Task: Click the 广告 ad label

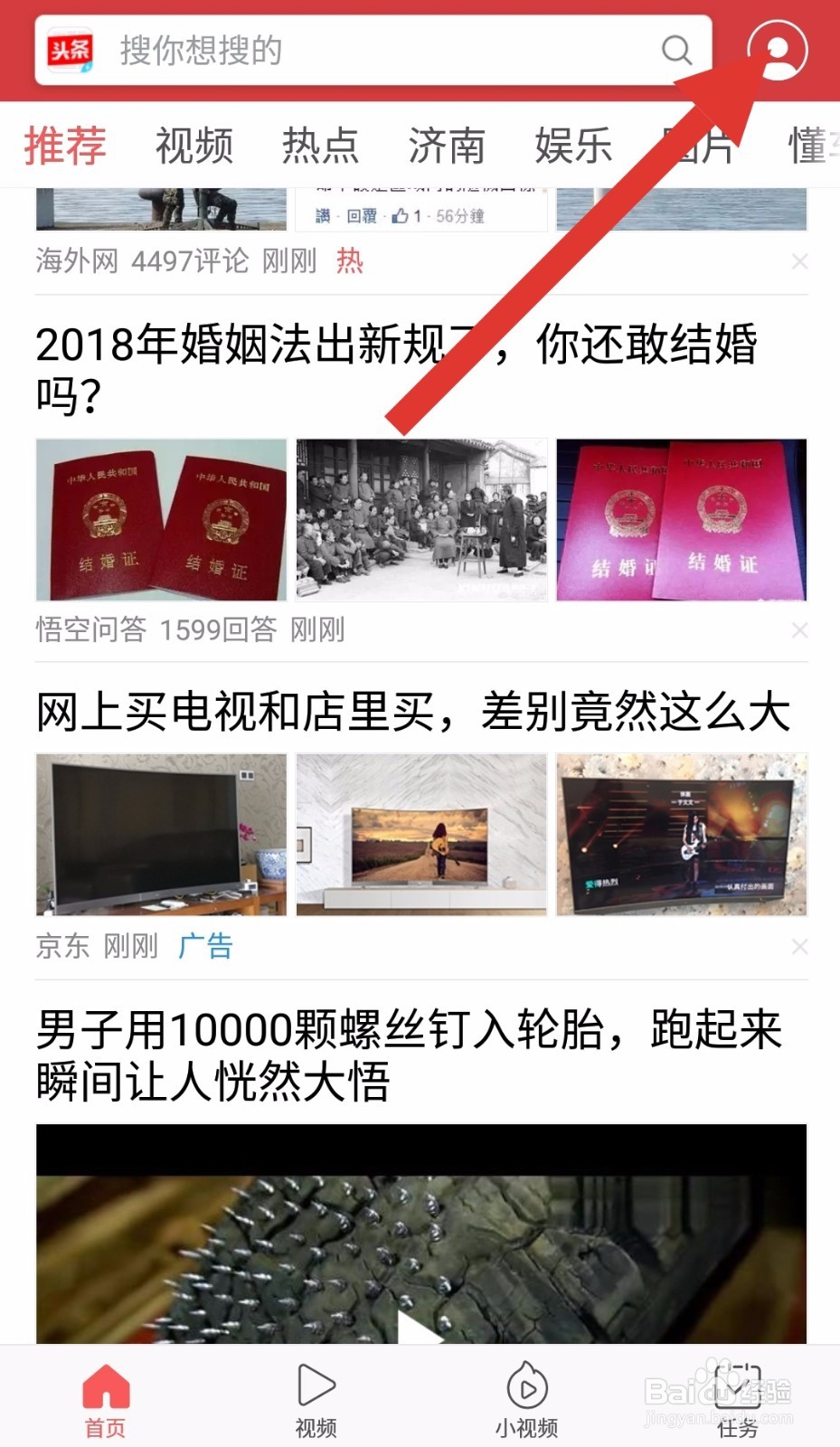Action: pos(206,946)
